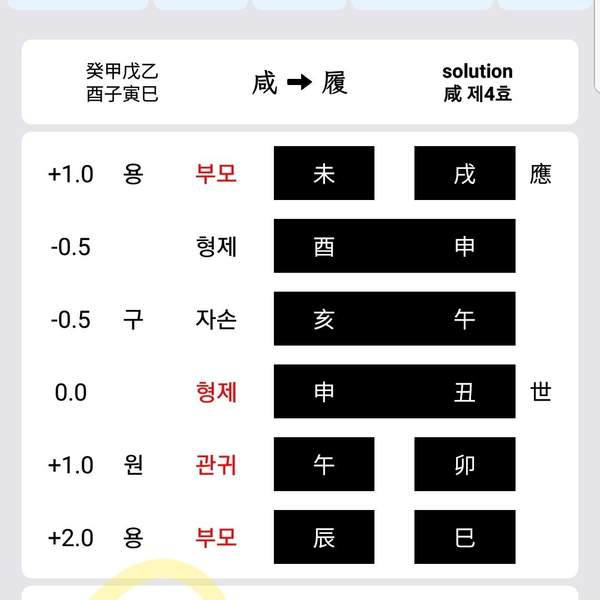Screen dimensions: 600x600
Task: Open the 咸 → 履 hexagram details
Action: [299, 83]
